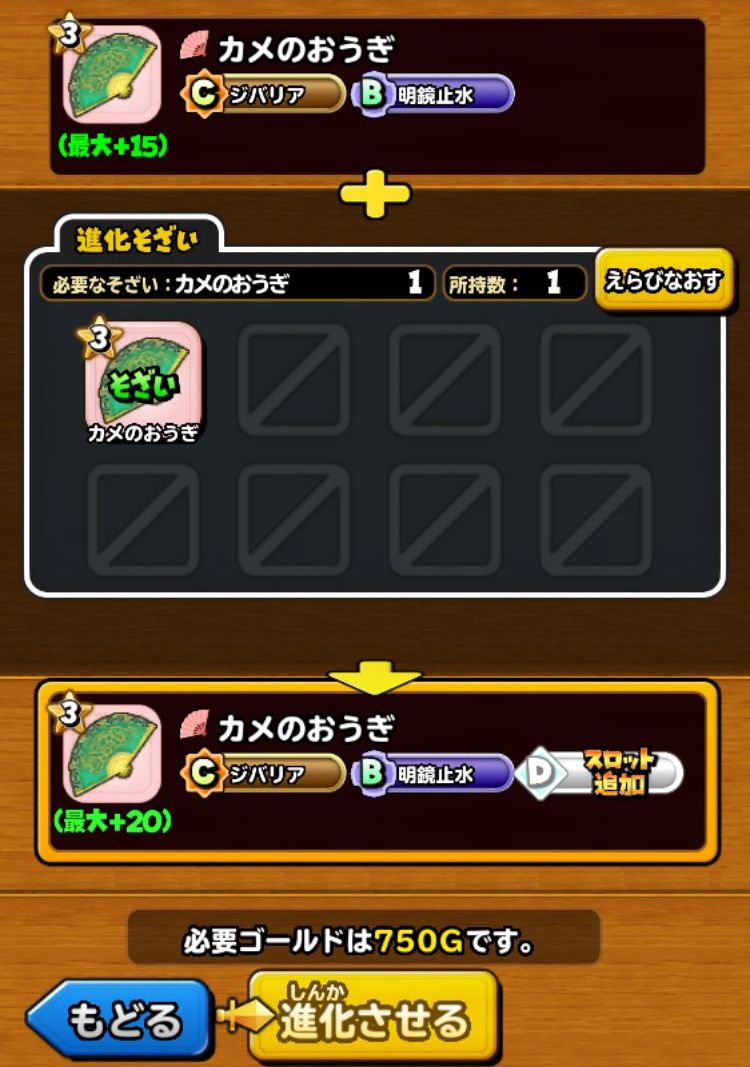Screen dimensions: 750x1067
Task: Confirm evolution with 進化させる button
Action: coord(373,1016)
